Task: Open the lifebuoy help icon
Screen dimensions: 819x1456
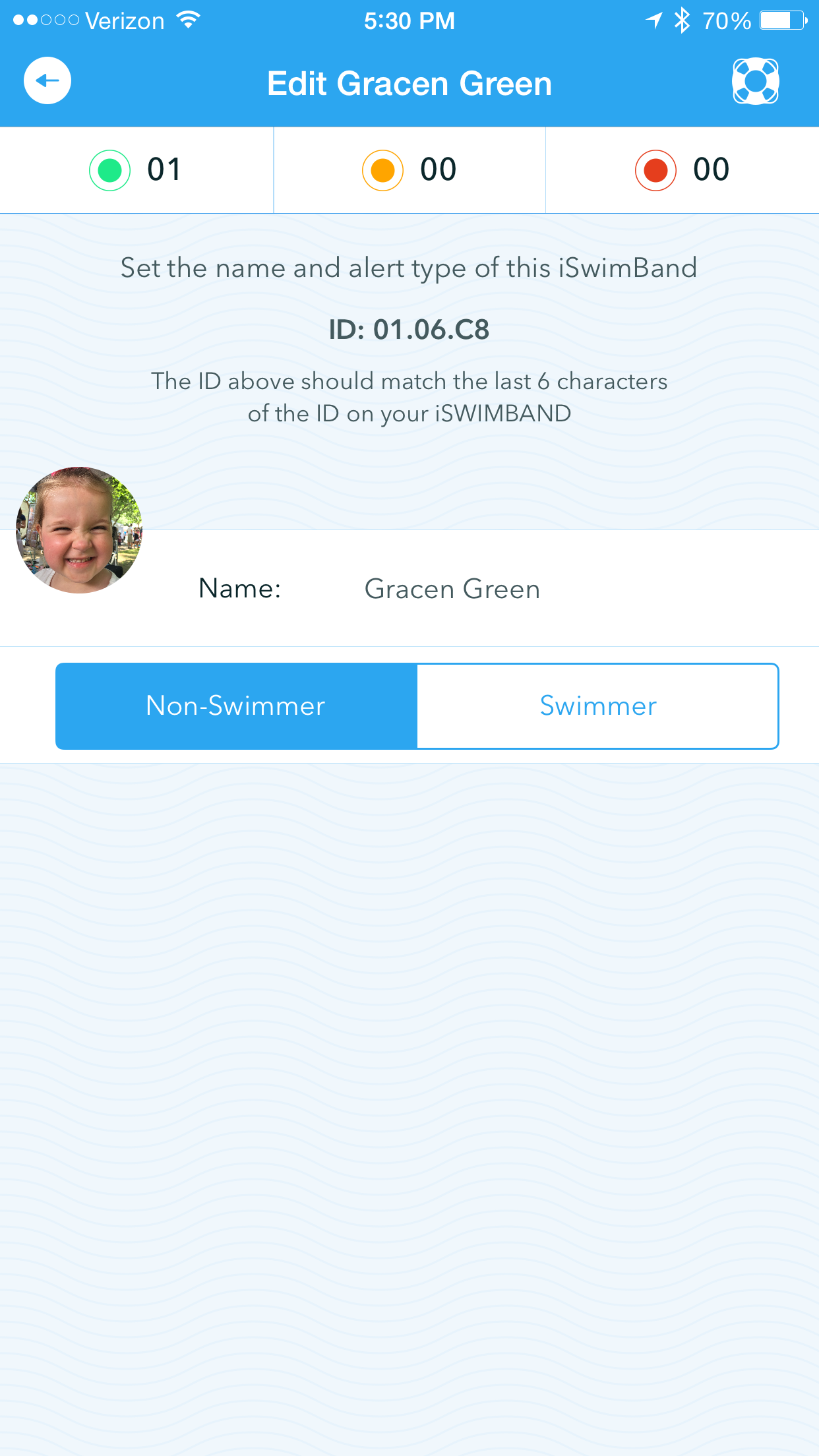Action: pyautogui.click(x=755, y=81)
